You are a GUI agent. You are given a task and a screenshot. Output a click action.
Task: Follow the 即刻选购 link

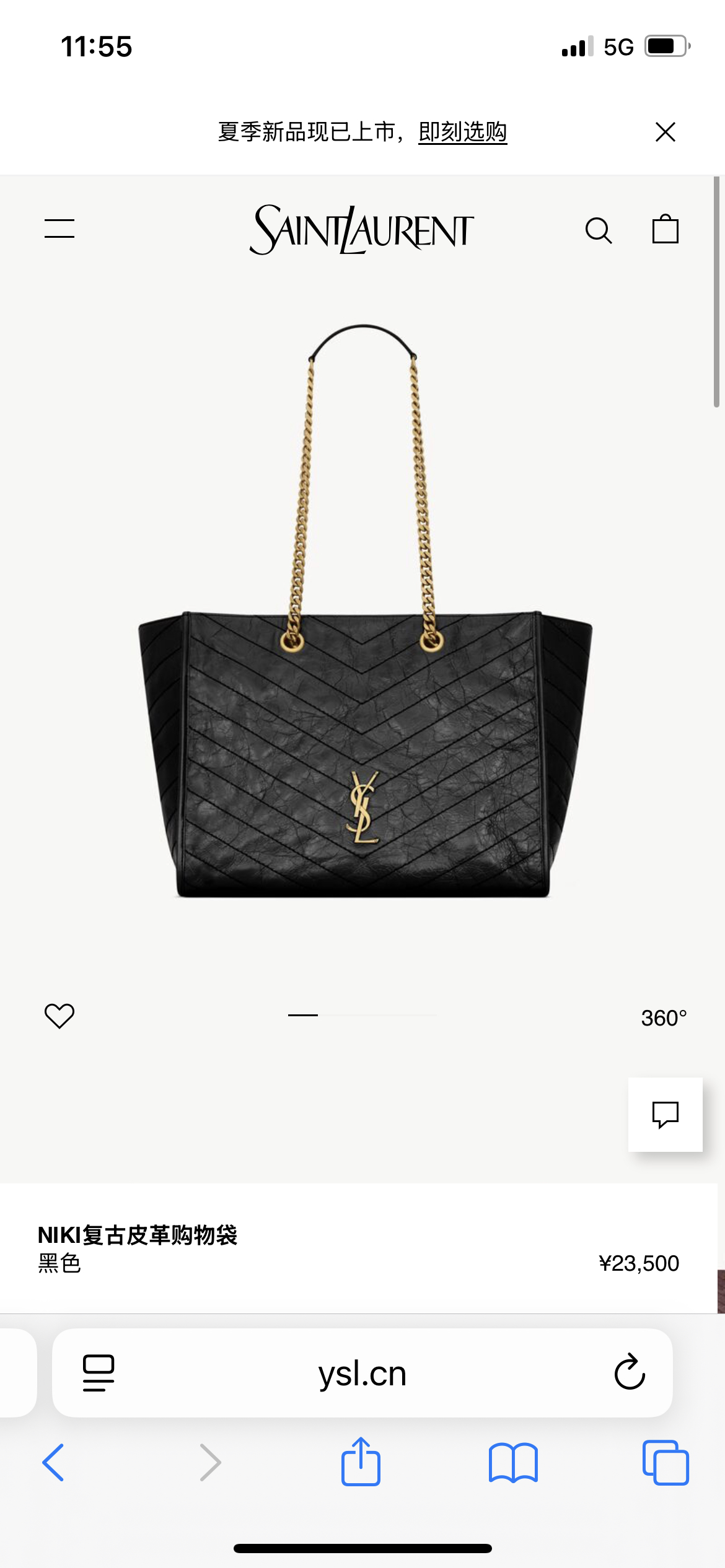point(462,132)
